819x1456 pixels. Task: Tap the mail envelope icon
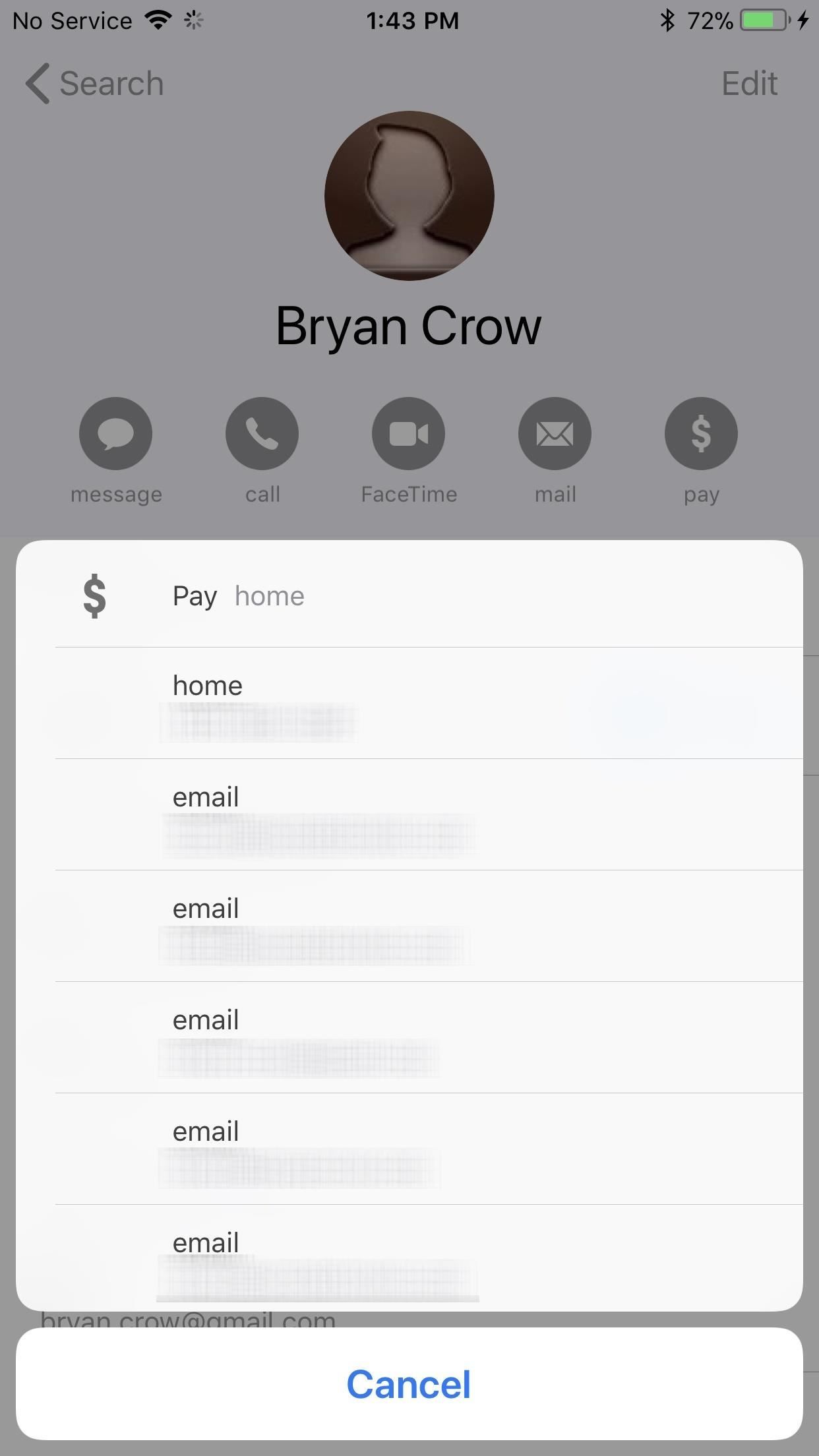point(555,433)
